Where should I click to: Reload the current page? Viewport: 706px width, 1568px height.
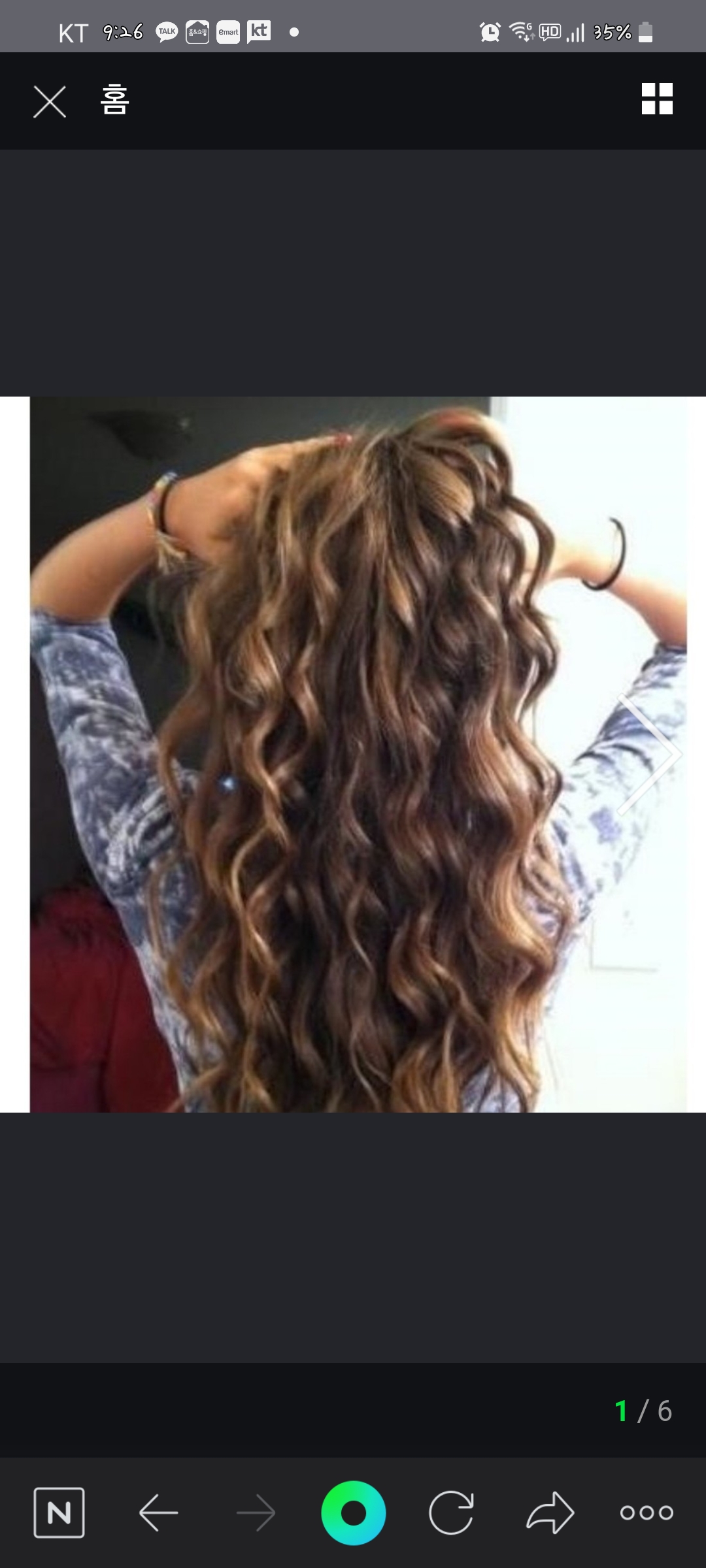coord(451,1512)
